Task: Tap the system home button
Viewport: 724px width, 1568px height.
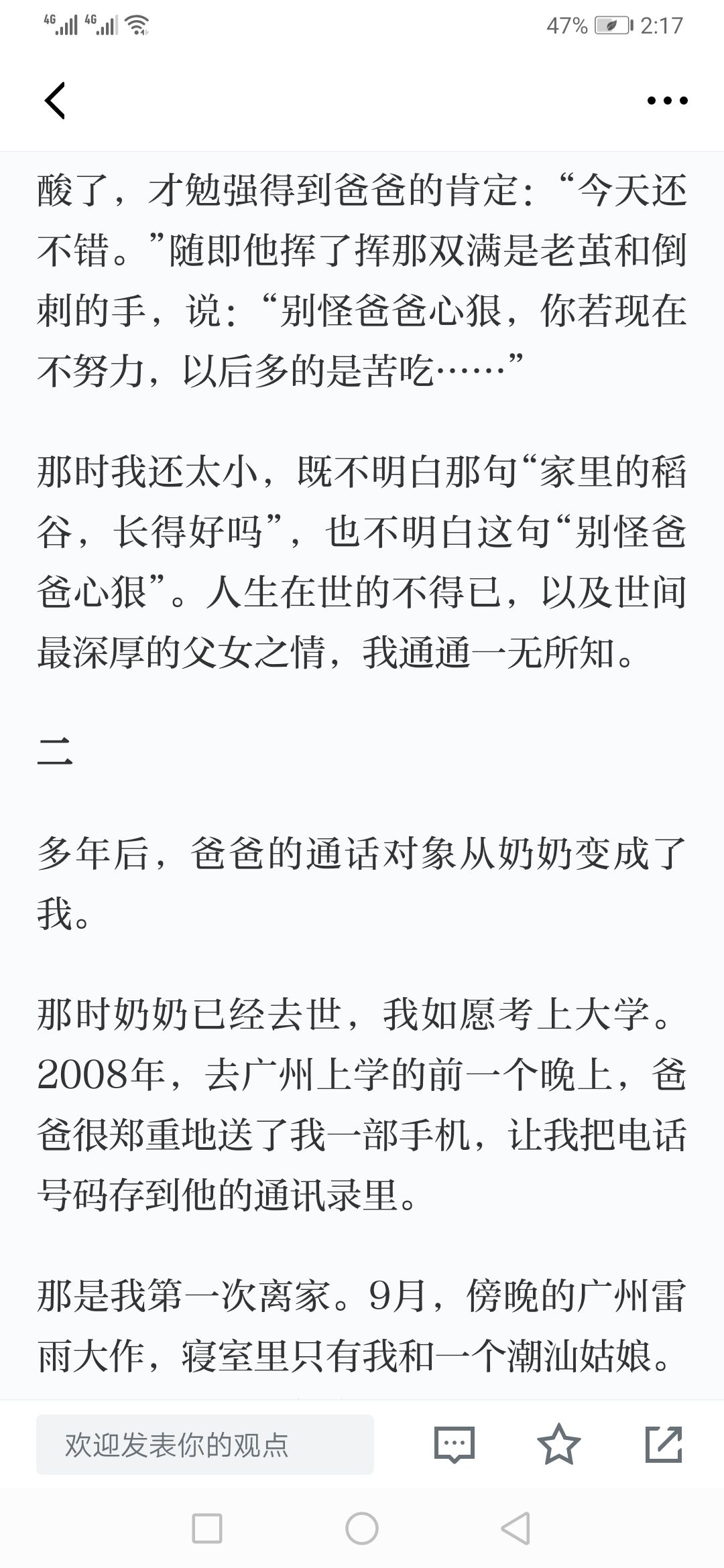Action: click(362, 1529)
